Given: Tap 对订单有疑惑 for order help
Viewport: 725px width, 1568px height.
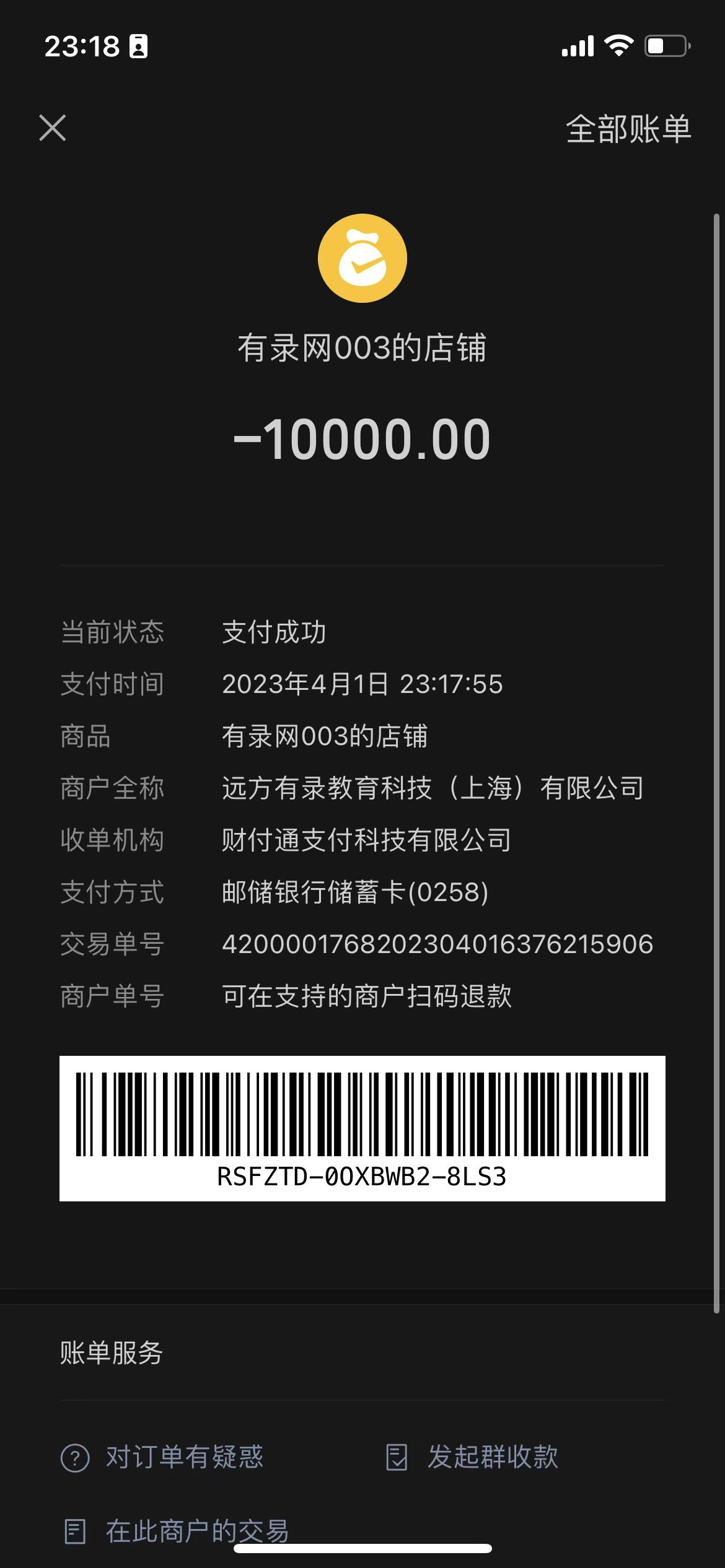Looking at the screenshot, I should pos(162,1457).
